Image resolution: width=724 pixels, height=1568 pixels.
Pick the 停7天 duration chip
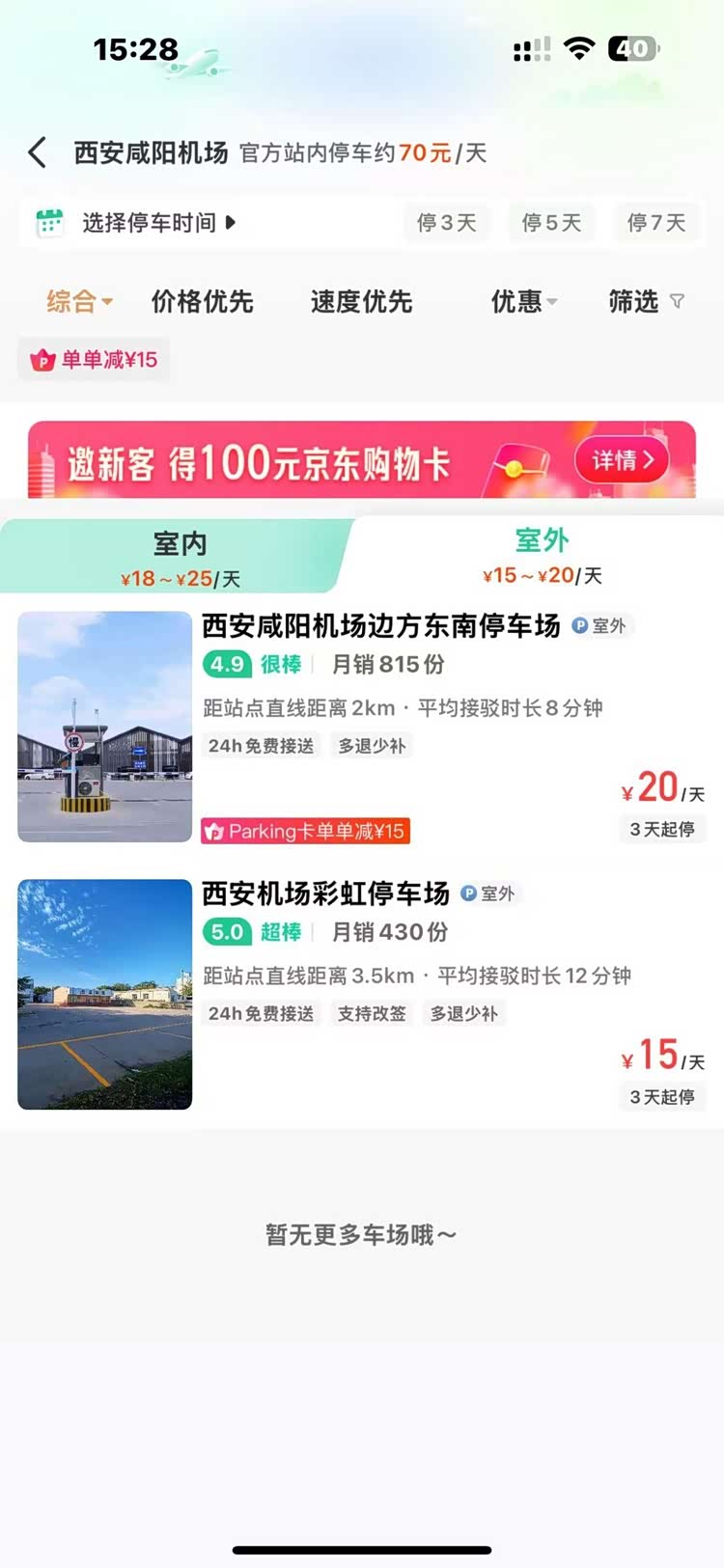pyautogui.click(x=656, y=223)
